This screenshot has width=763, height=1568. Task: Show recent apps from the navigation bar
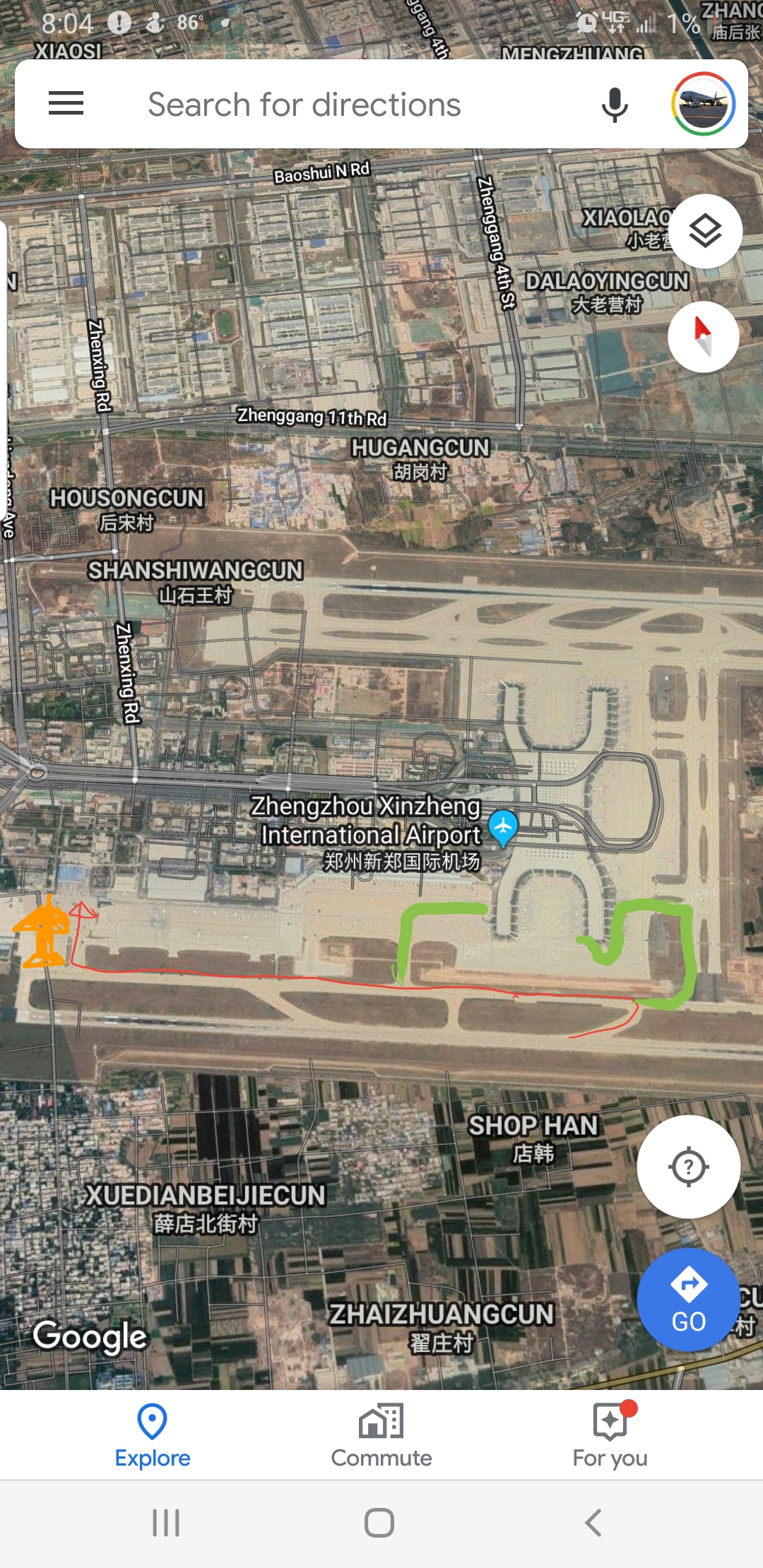click(x=167, y=1523)
